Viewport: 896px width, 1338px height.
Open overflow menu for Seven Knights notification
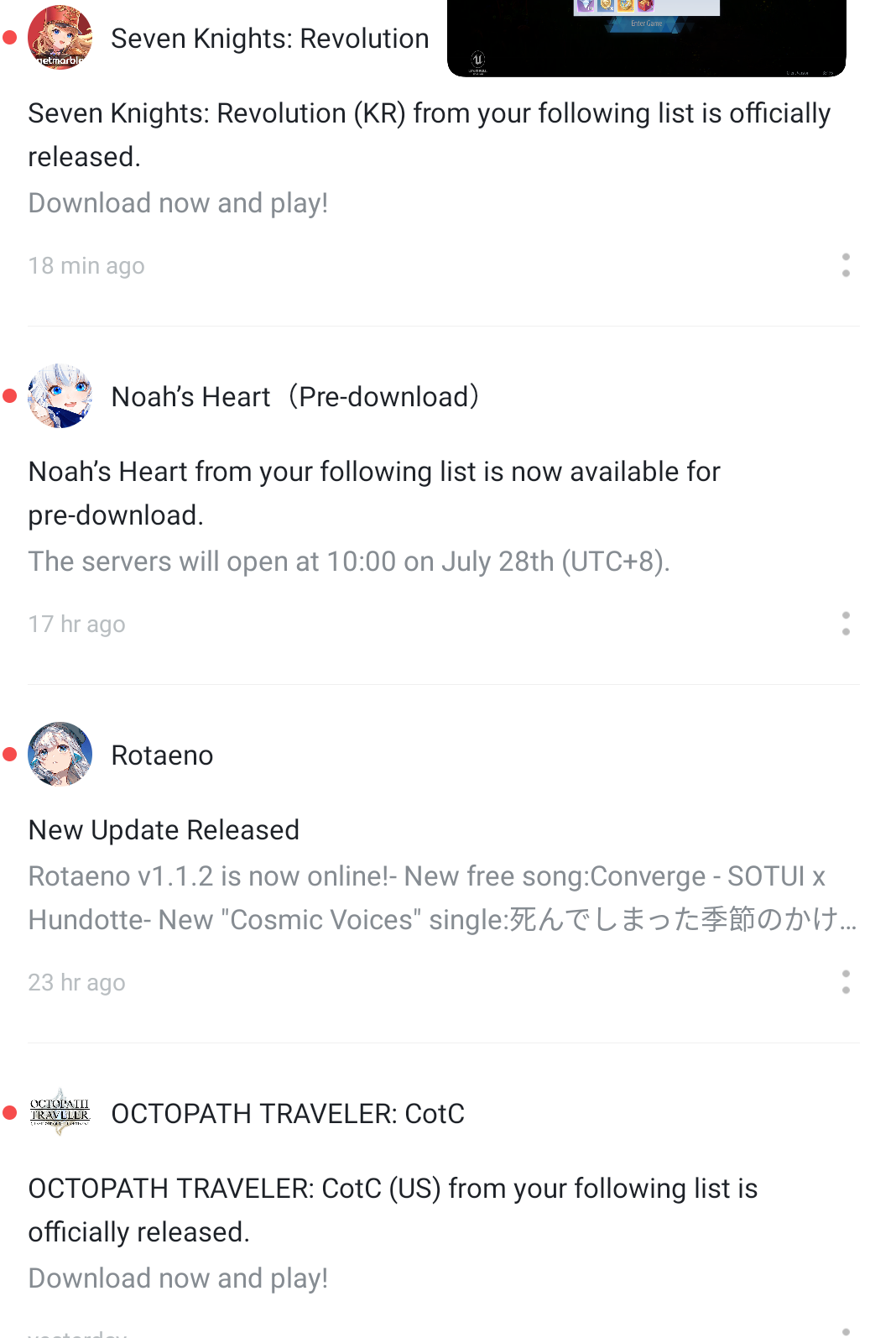[846, 265]
